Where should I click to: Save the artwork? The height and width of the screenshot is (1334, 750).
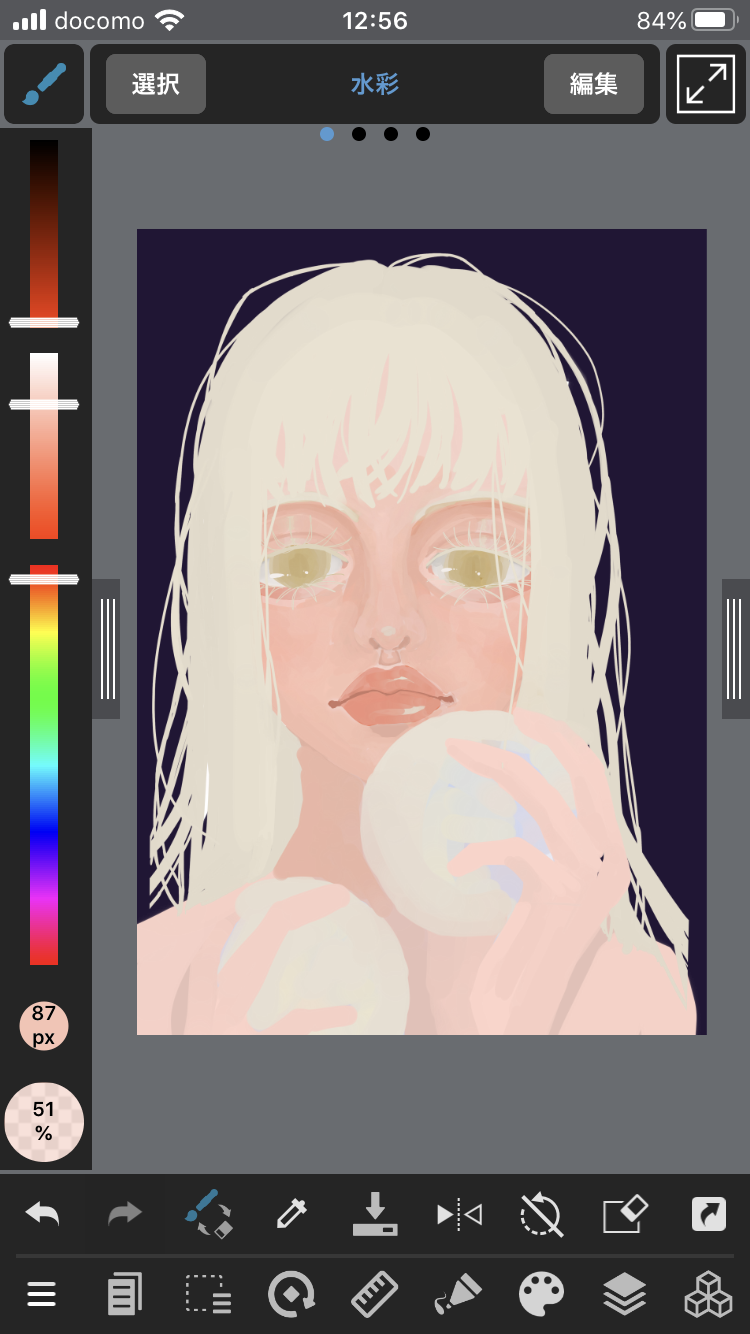point(375,1215)
